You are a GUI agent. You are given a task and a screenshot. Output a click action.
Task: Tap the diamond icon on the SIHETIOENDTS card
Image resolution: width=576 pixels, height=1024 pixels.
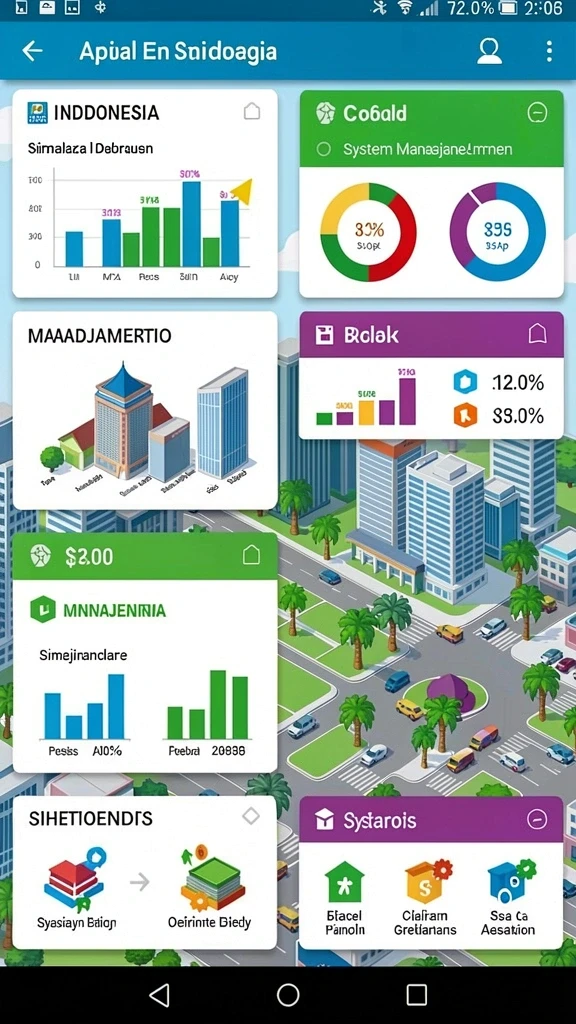[x=251, y=816]
